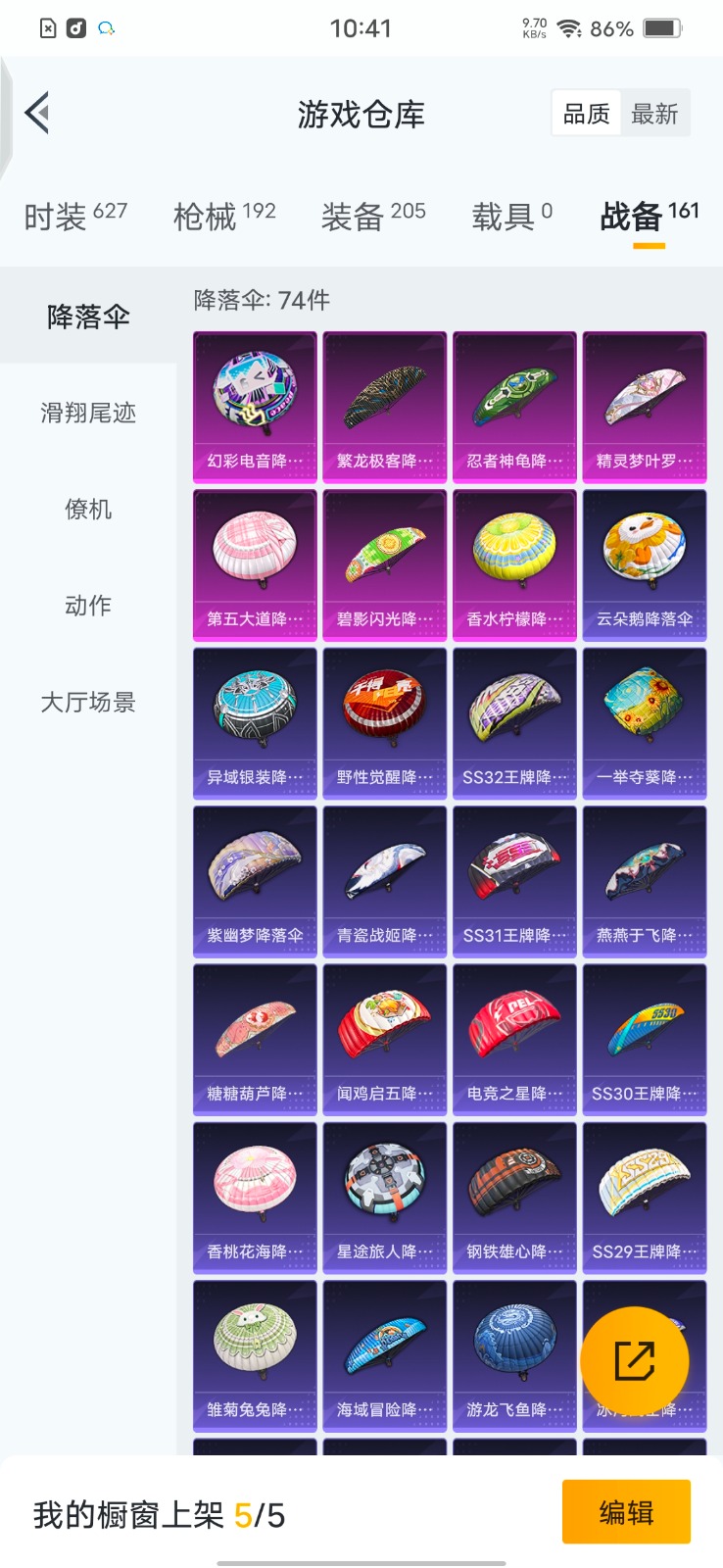This screenshot has width=723, height=1568.
Task: Tap the 编辑 button
Action: tap(626, 1512)
